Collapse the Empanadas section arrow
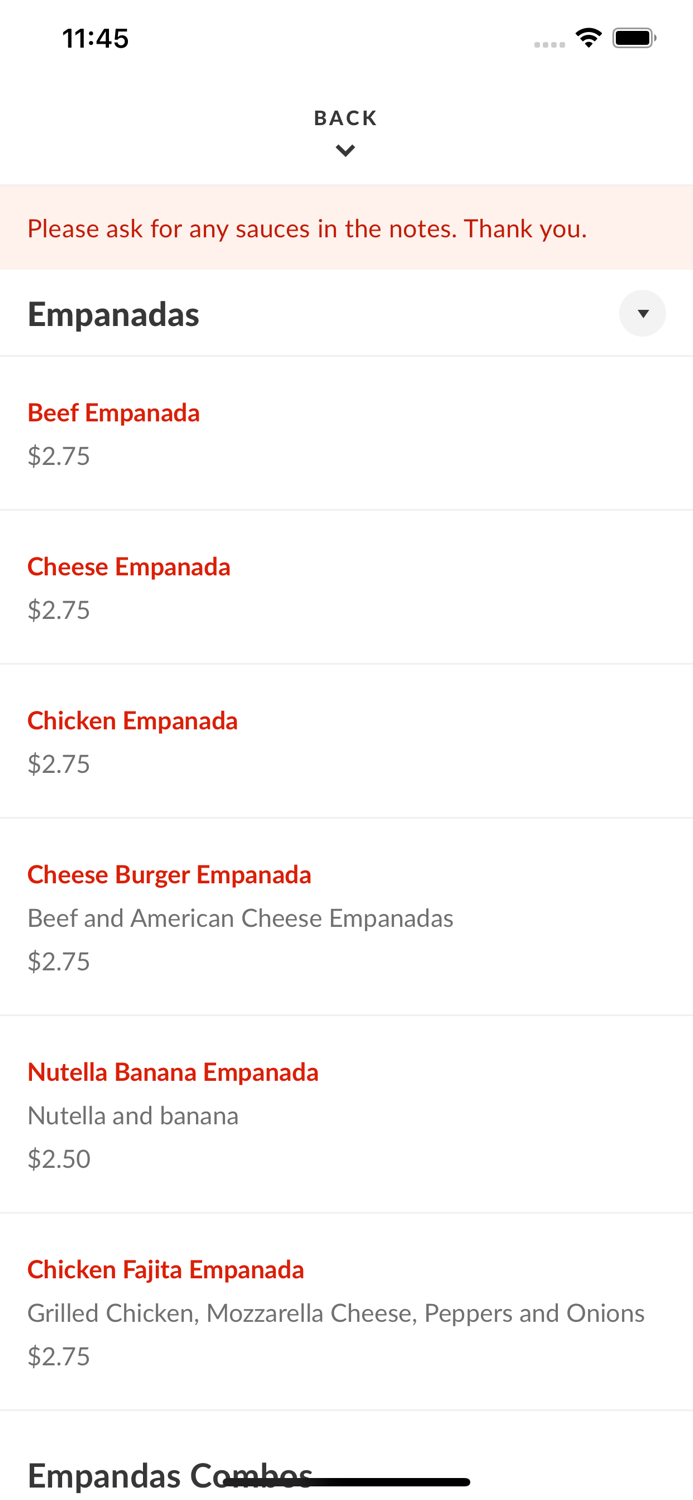693x1500 pixels. pyautogui.click(x=642, y=314)
